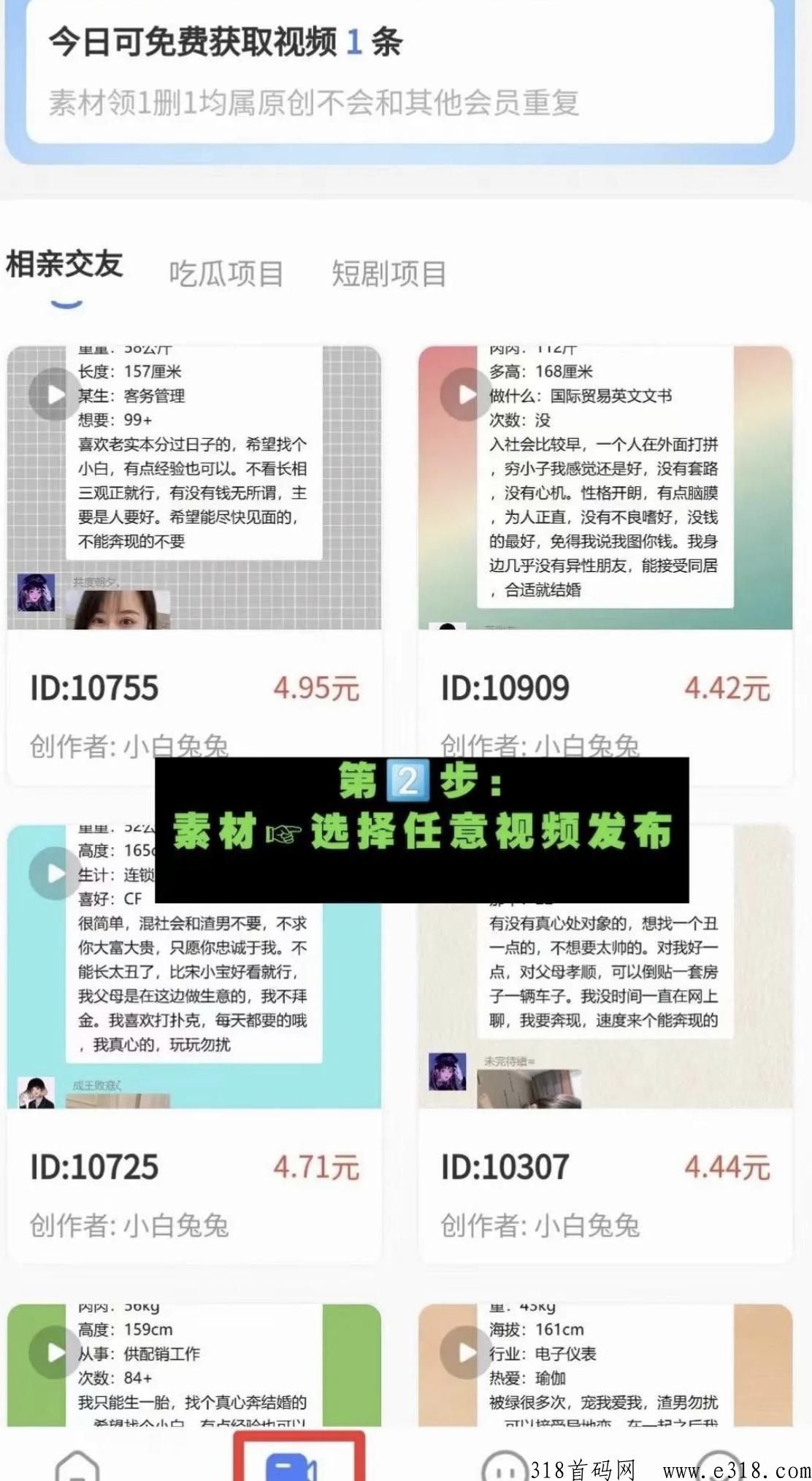Play the video on card ID:10755
812x1481 pixels.
54,394
